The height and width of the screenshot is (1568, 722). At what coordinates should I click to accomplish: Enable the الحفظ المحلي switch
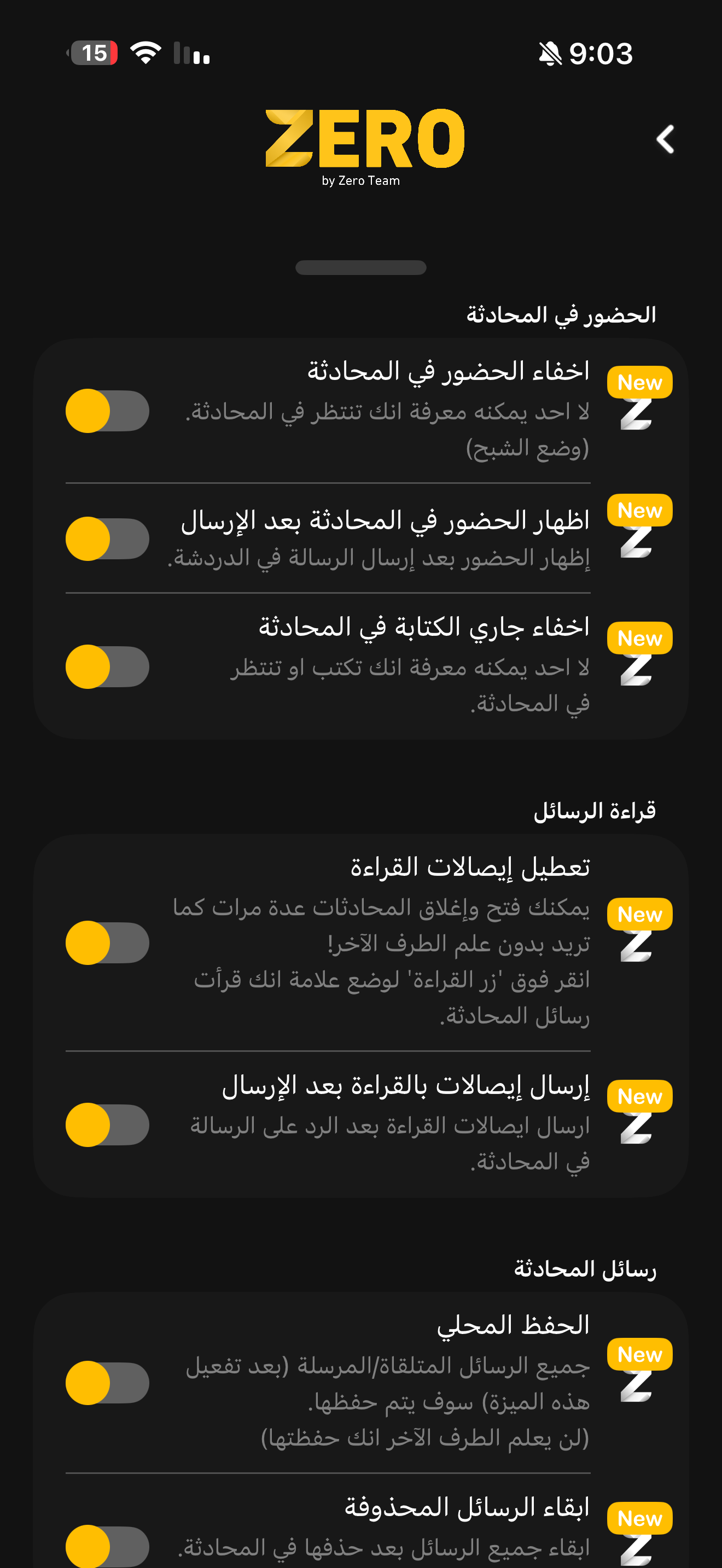(x=107, y=1382)
